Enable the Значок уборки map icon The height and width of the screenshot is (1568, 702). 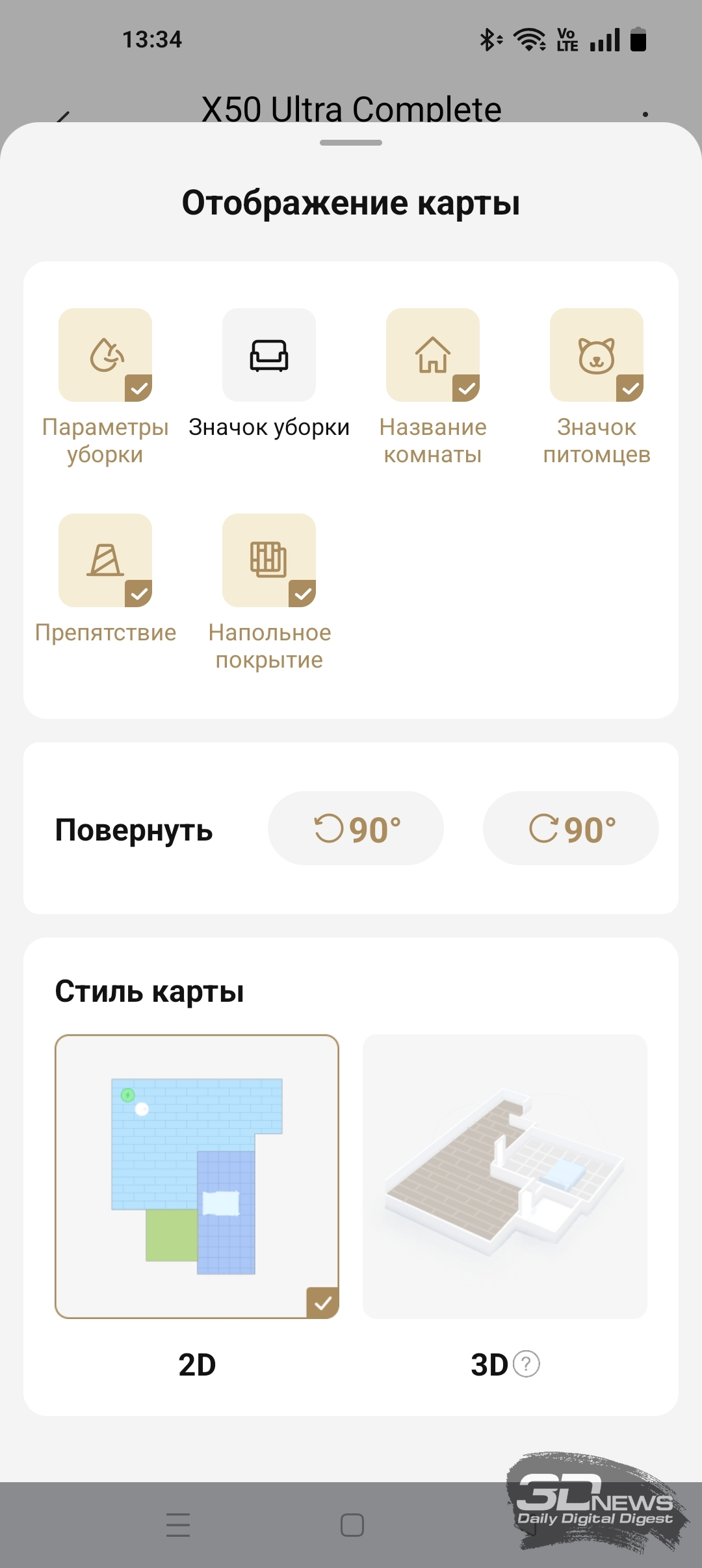pos(269,355)
